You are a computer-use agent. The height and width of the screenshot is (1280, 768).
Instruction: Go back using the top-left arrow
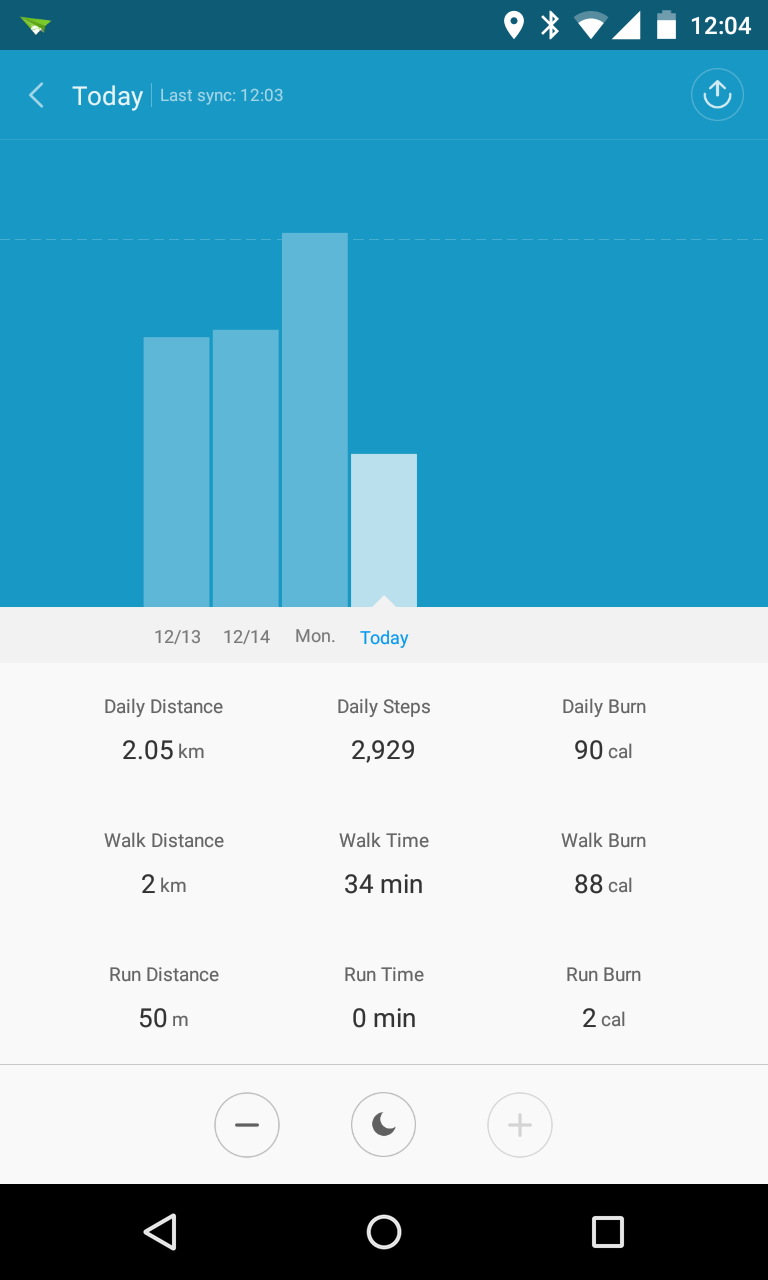36,95
